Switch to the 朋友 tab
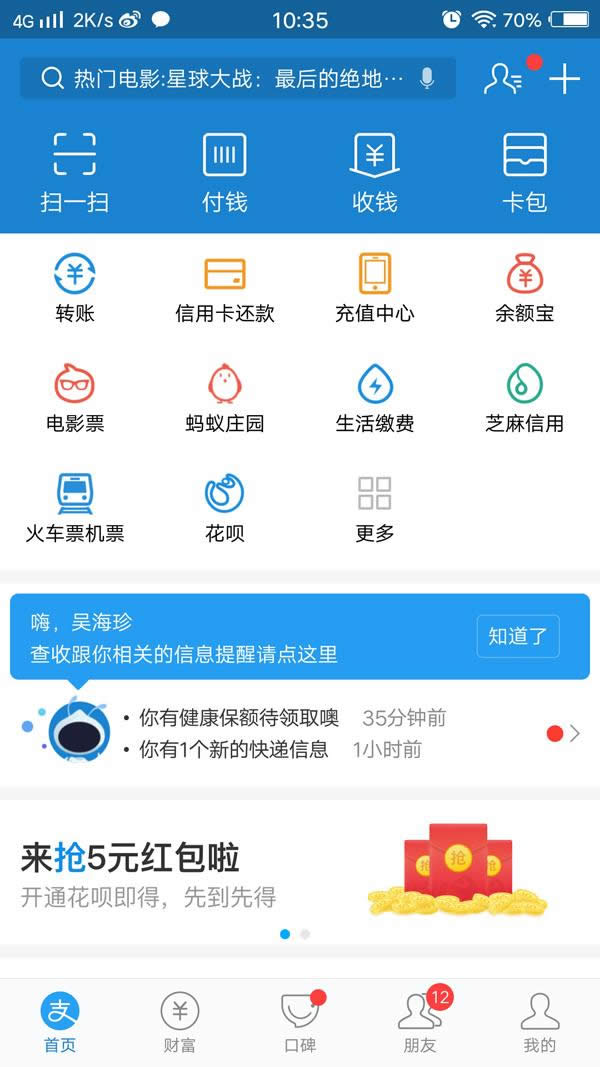 [x=420, y=1022]
